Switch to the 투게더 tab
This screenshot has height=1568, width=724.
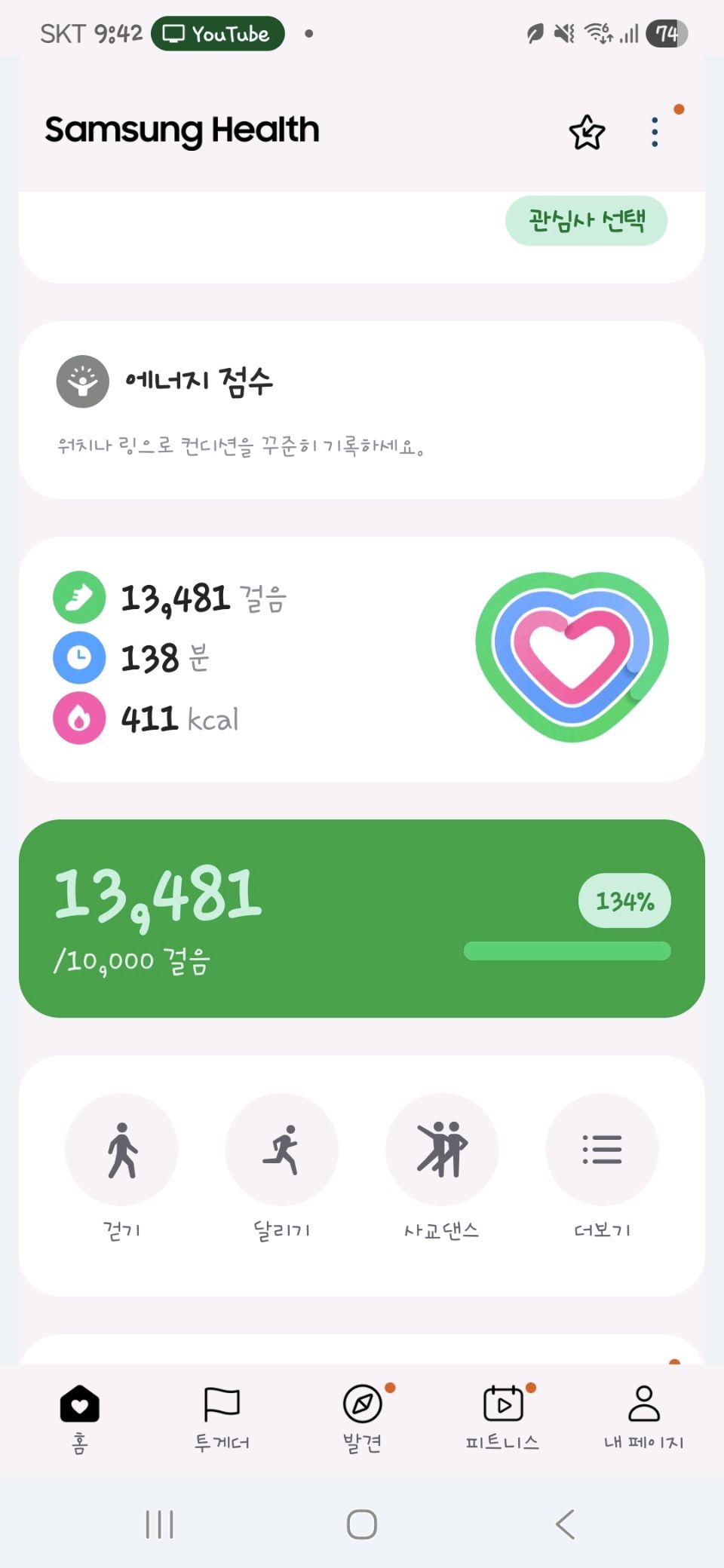(222, 1417)
